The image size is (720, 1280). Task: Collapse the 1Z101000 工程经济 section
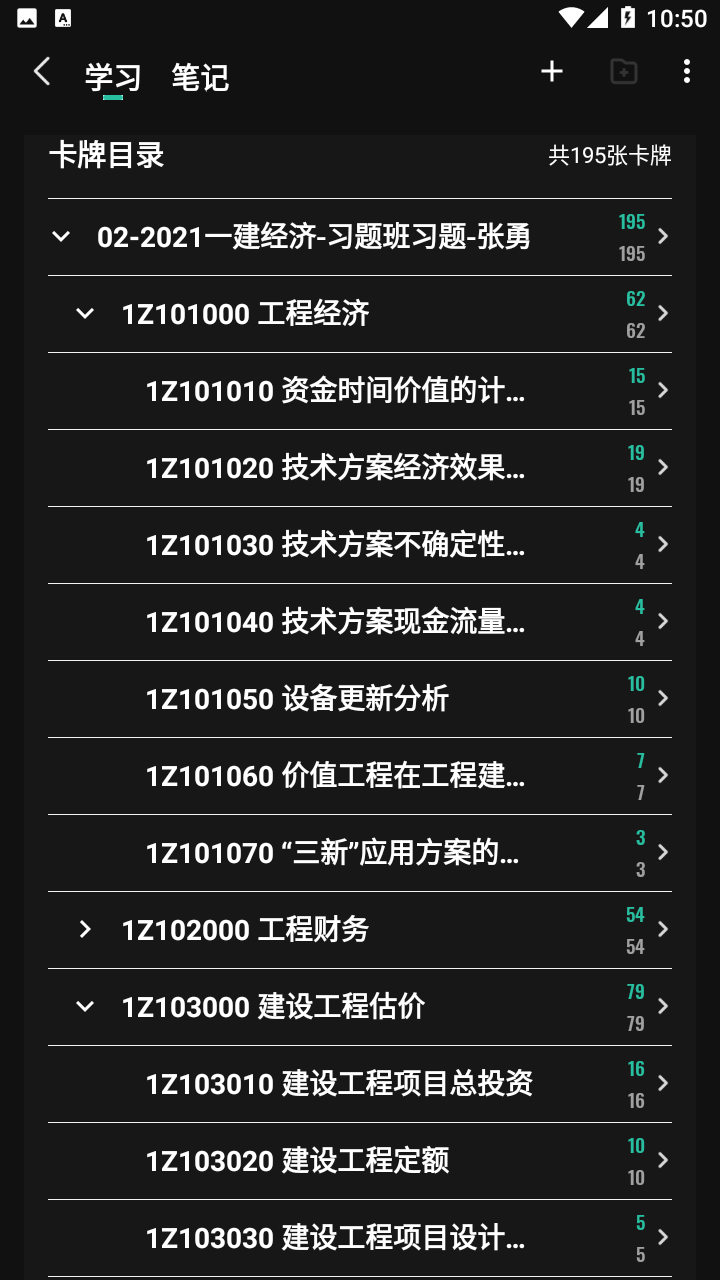(85, 314)
